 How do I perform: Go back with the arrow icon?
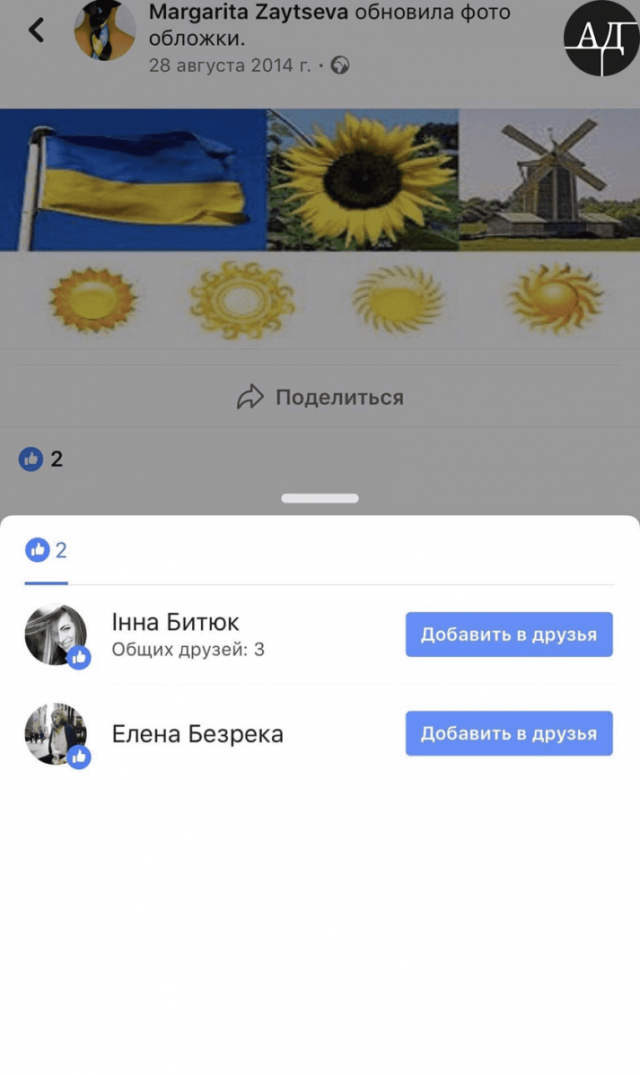(x=36, y=30)
